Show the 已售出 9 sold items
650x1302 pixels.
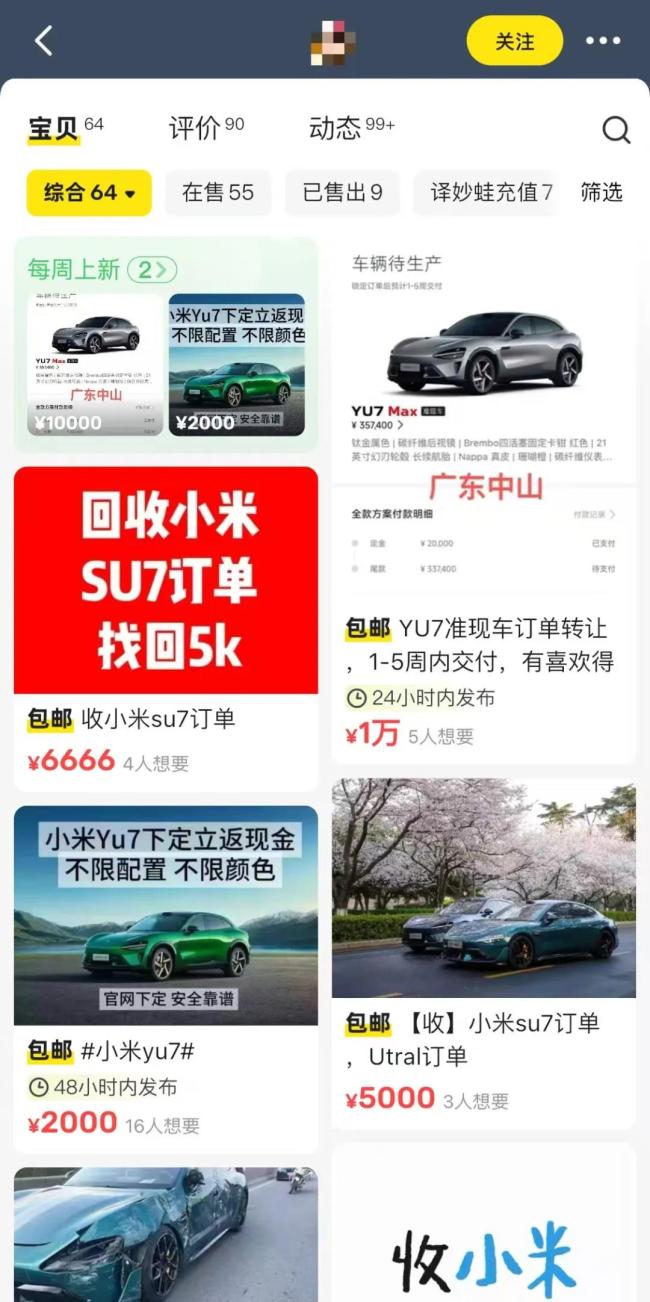point(342,193)
